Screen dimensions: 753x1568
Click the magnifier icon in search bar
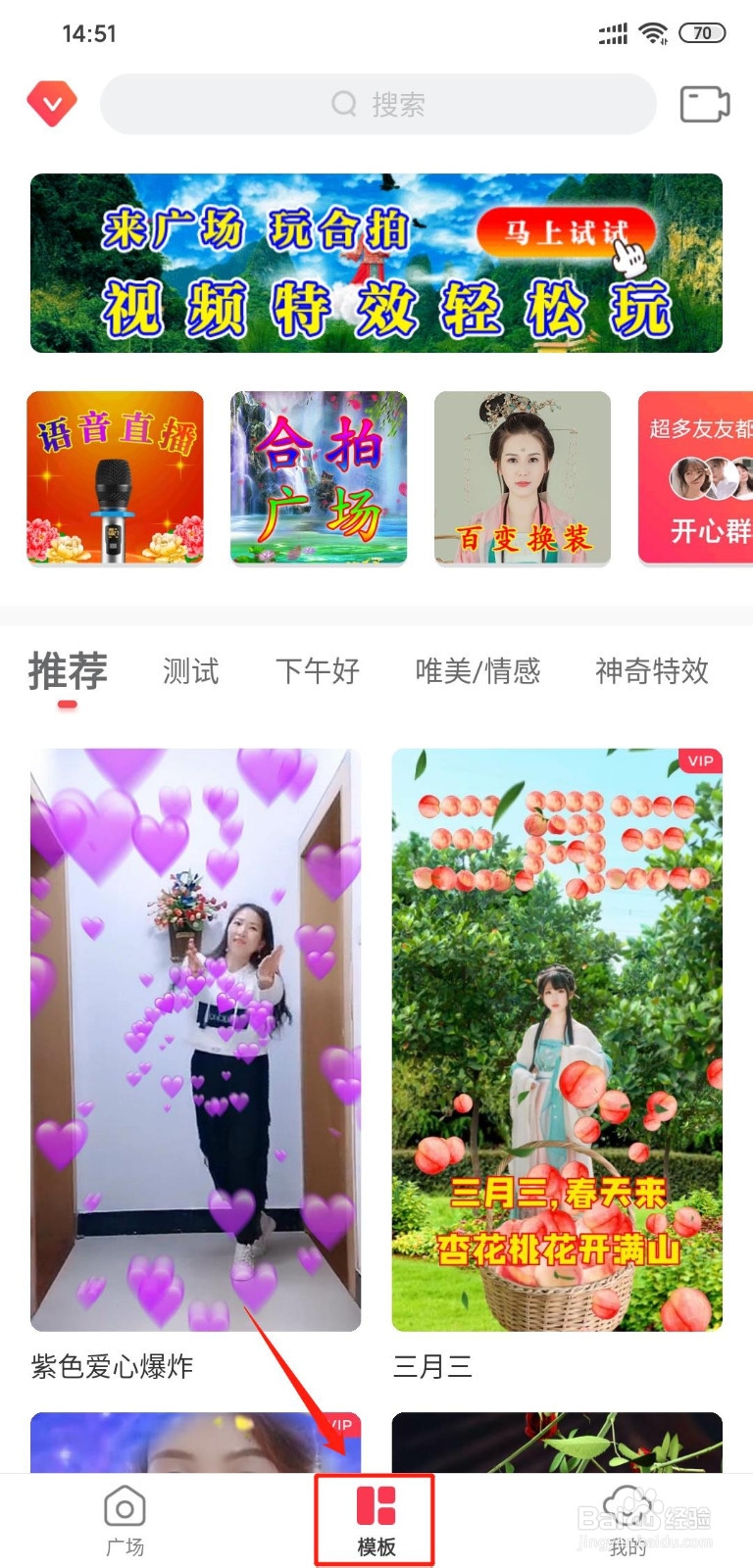(341, 104)
